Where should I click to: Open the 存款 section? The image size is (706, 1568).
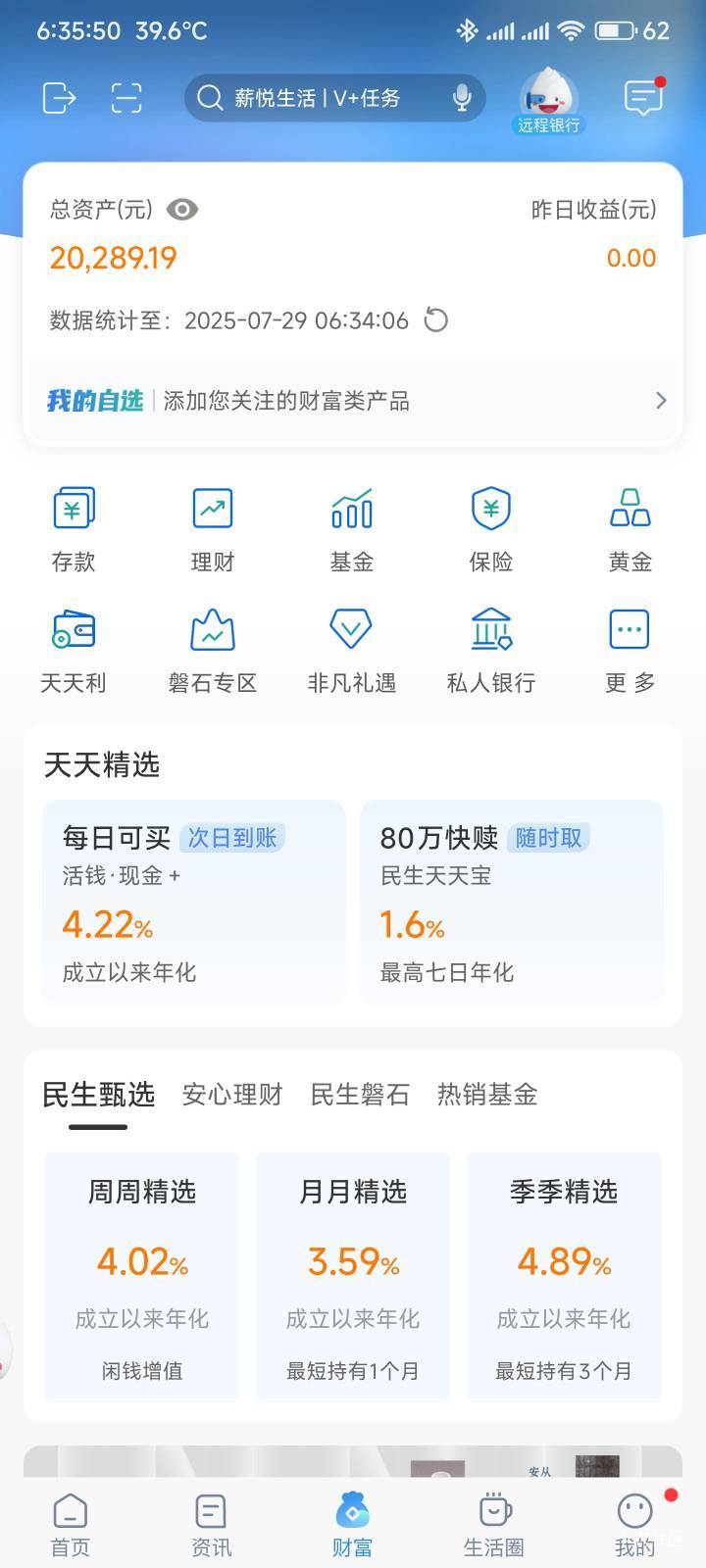coord(74,530)
